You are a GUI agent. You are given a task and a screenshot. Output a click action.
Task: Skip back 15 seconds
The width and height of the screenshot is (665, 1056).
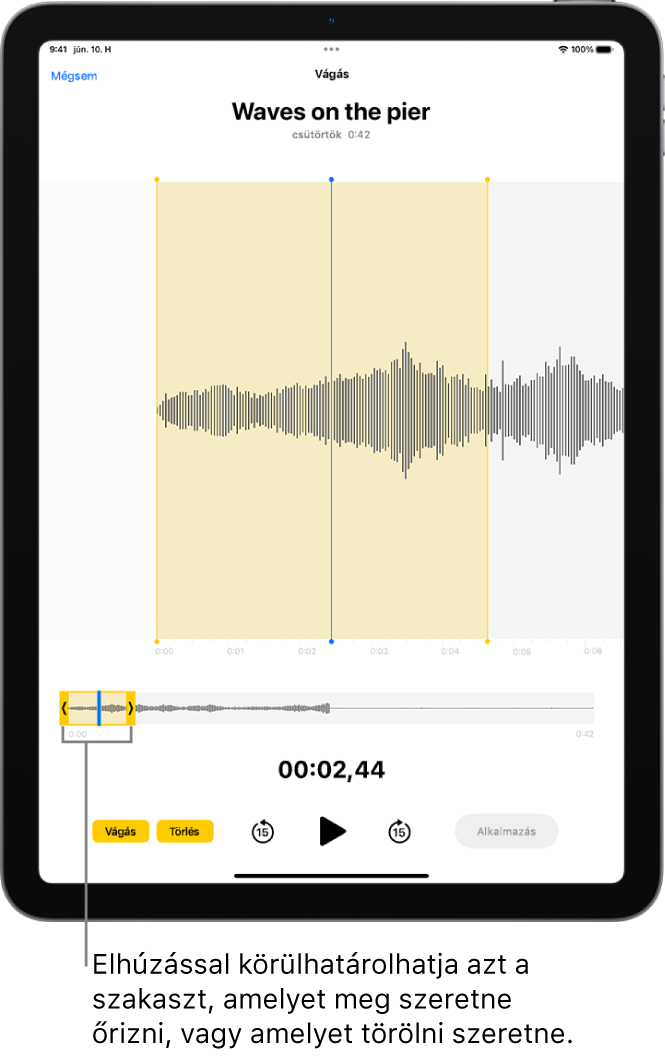click(x=263, y=831)
